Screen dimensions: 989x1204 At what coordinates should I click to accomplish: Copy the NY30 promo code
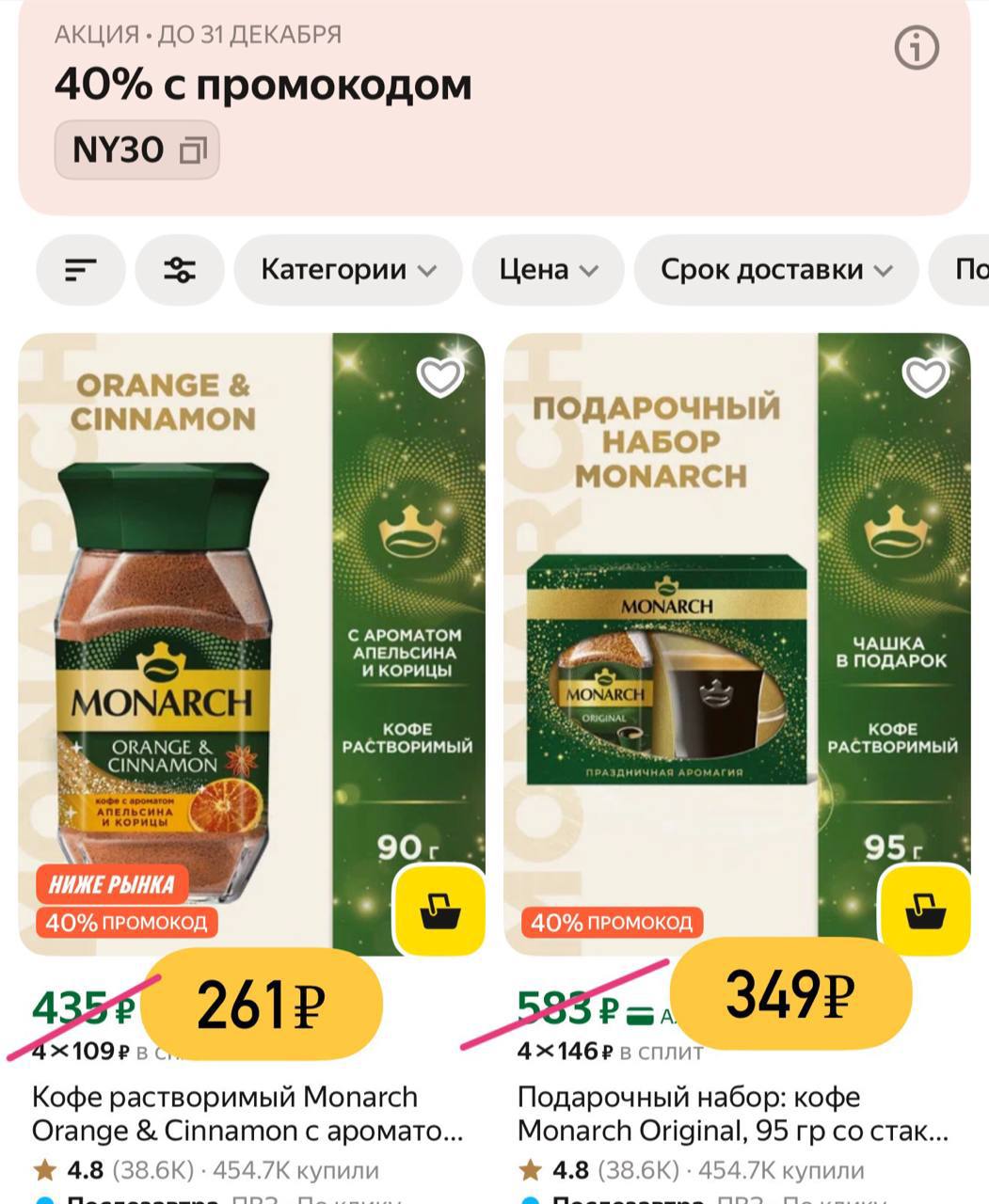coord(137,150)
